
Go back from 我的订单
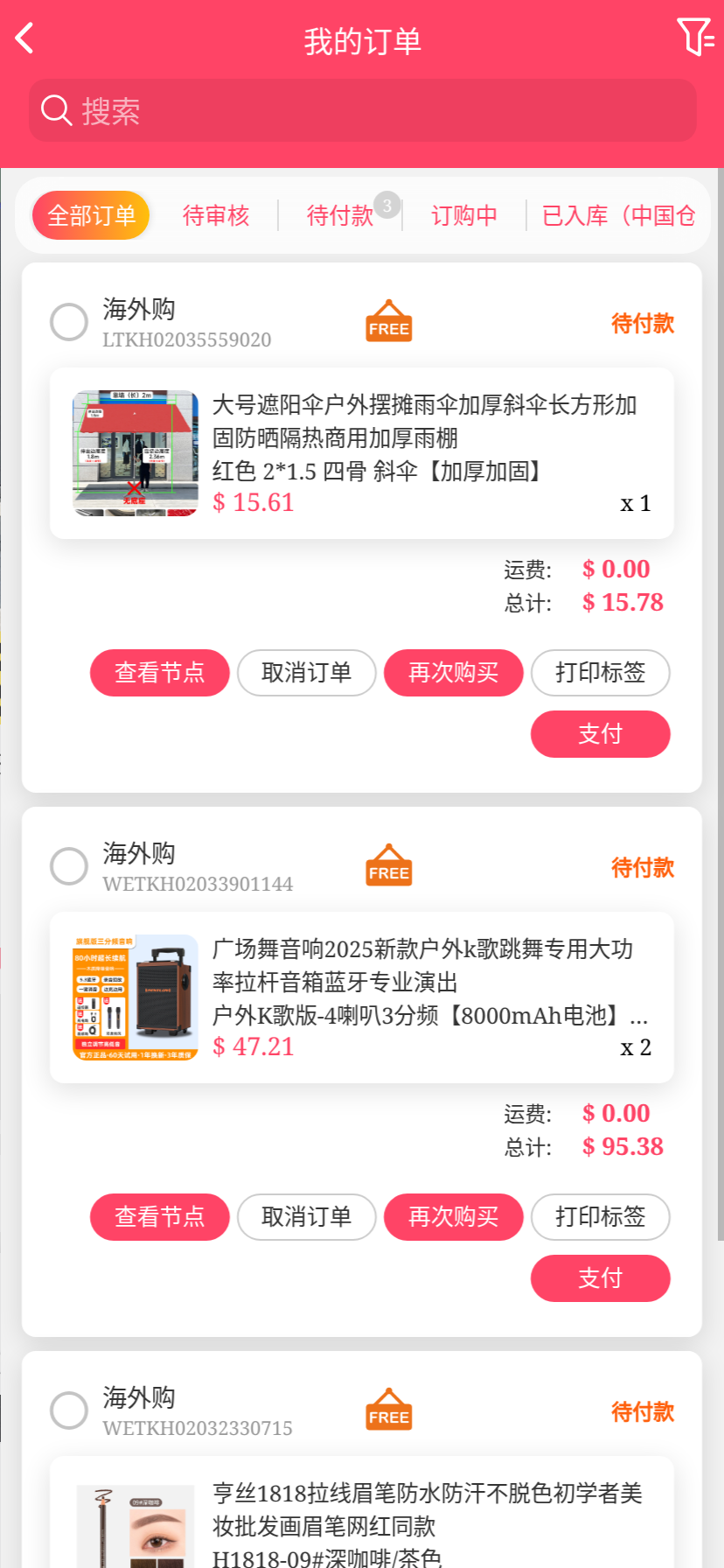pyautogui.click(x=25, y=39)
